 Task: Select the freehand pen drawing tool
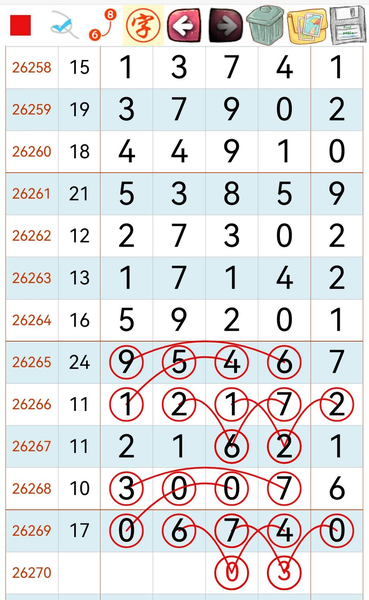pyautogui.click(x=64, y=25)
